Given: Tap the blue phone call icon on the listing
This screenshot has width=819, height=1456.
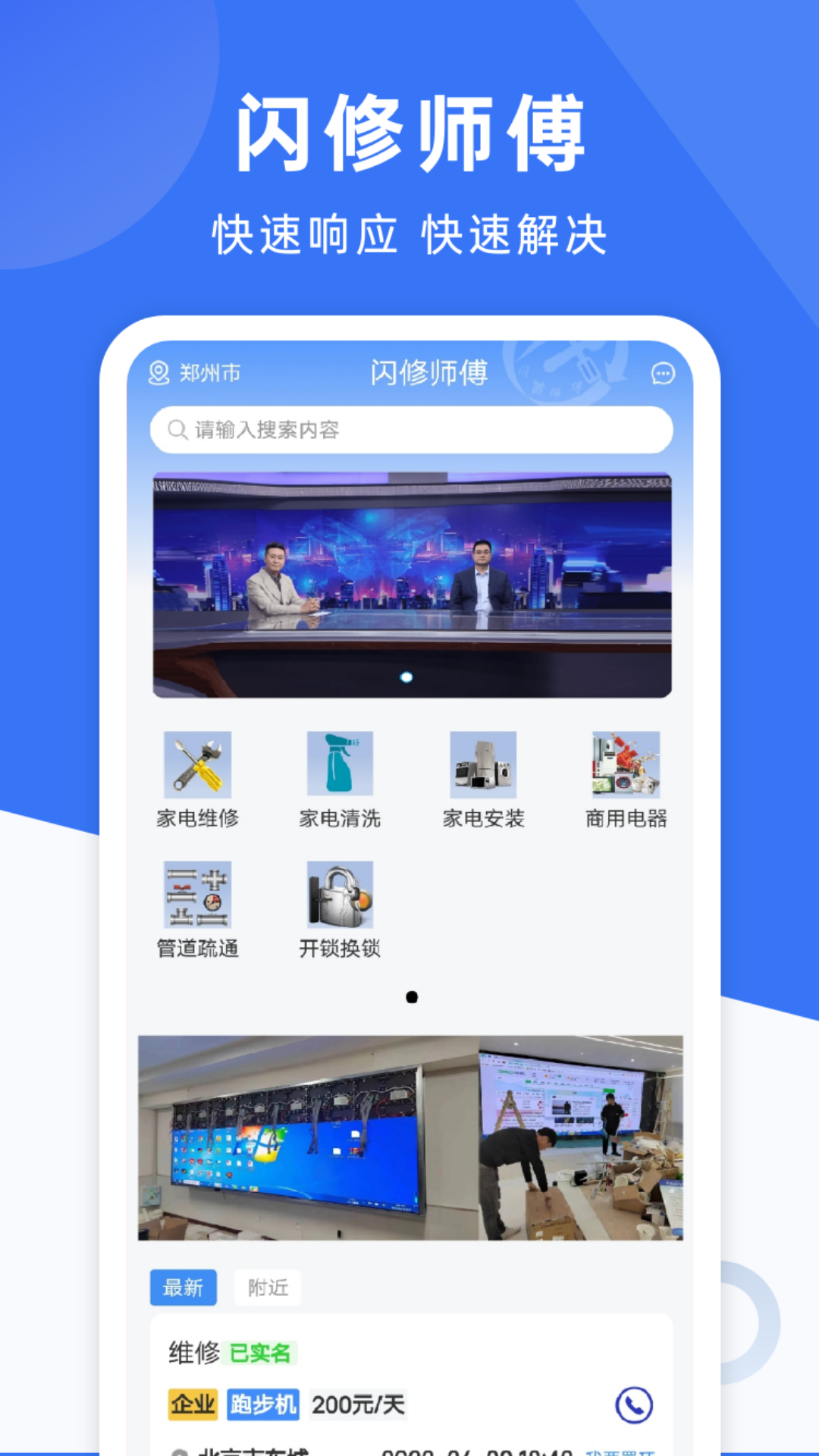Looking at the screenshot, I should coord(634,1404).
